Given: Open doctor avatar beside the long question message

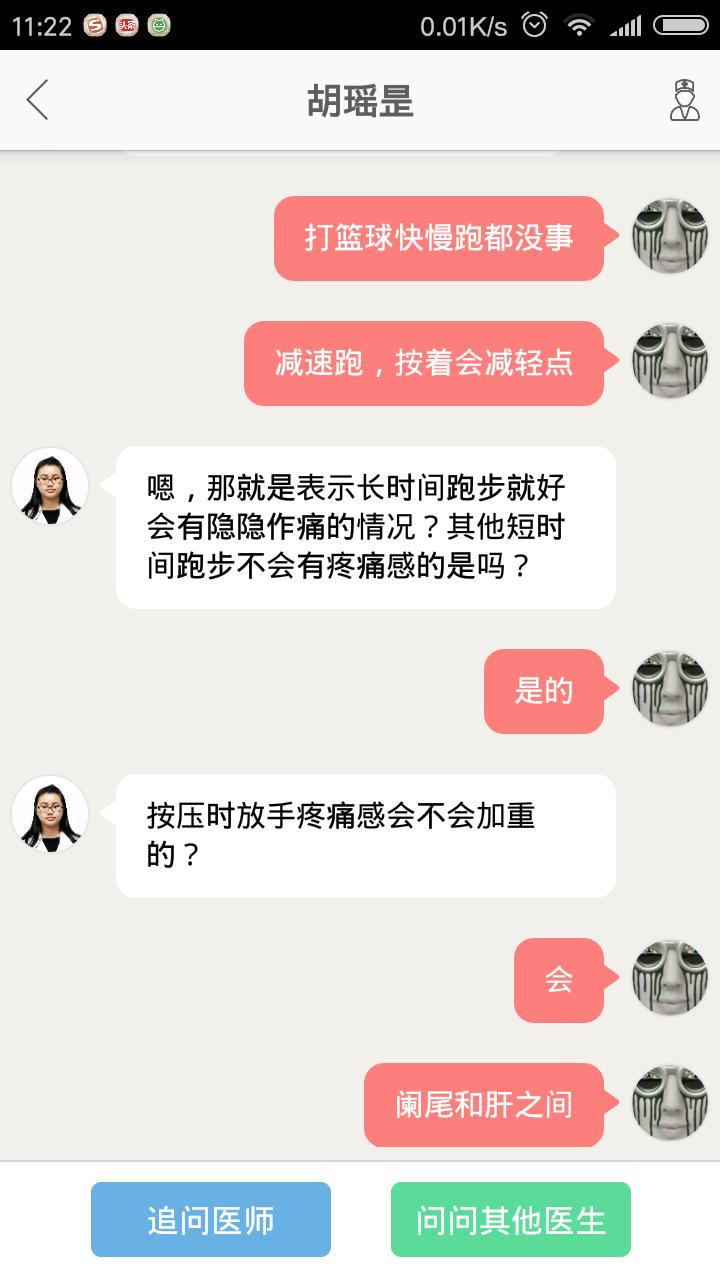Looking at the screenshot, I should pyautogui.click(x=50, y=485).
